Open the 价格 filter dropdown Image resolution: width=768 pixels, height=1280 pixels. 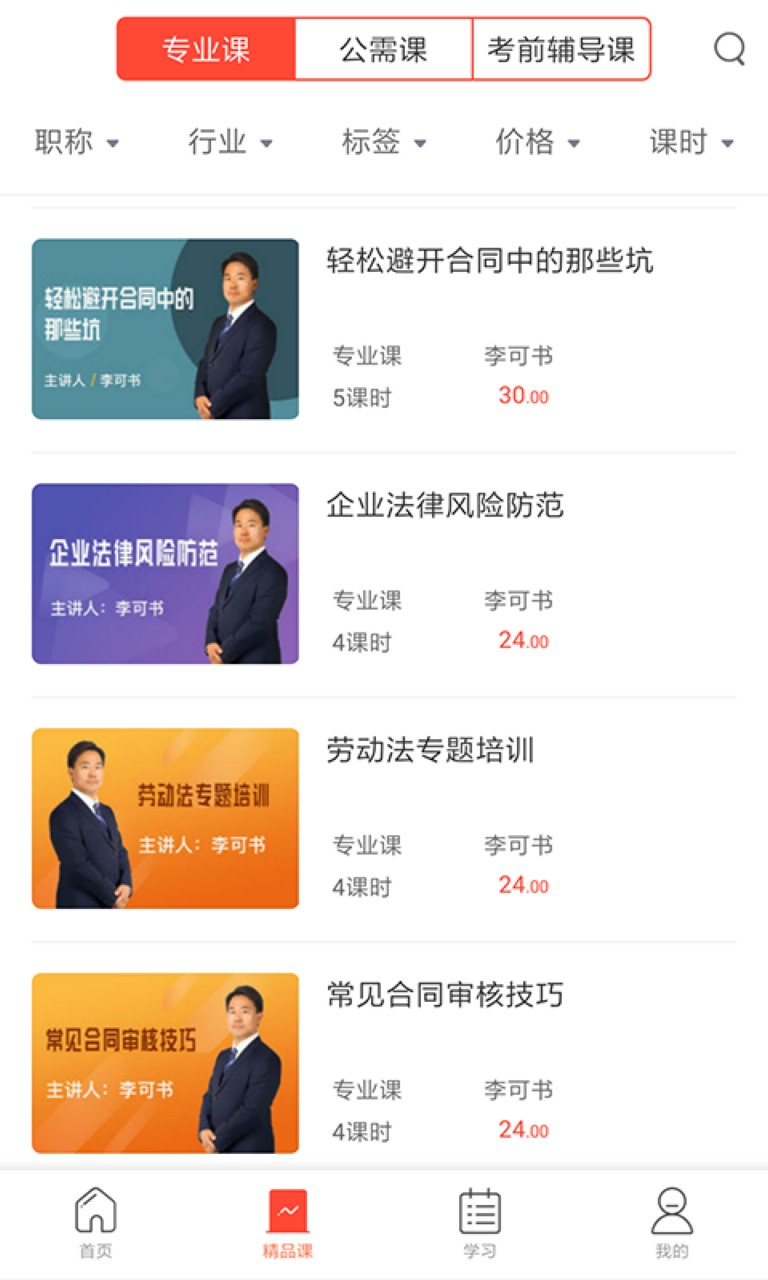coord(538,142)
